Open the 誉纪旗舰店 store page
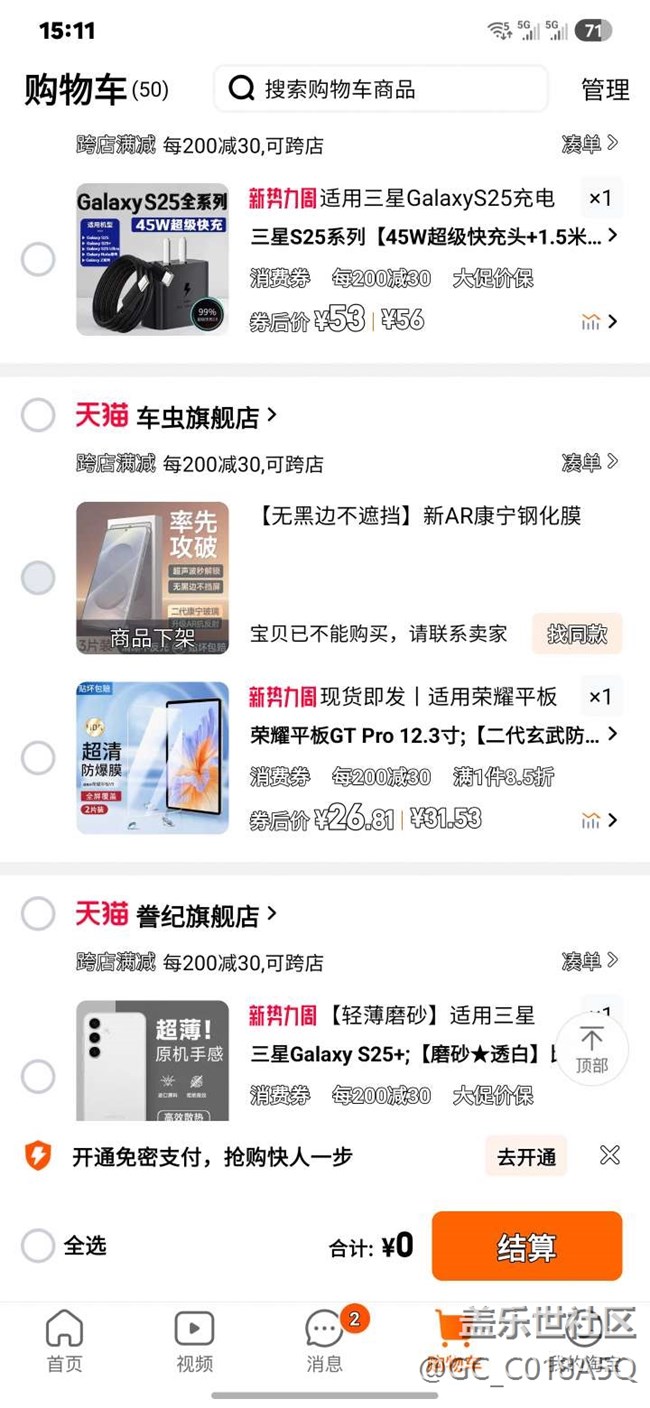This screenshot has width=650, height=1408. (x=206, y=915)
